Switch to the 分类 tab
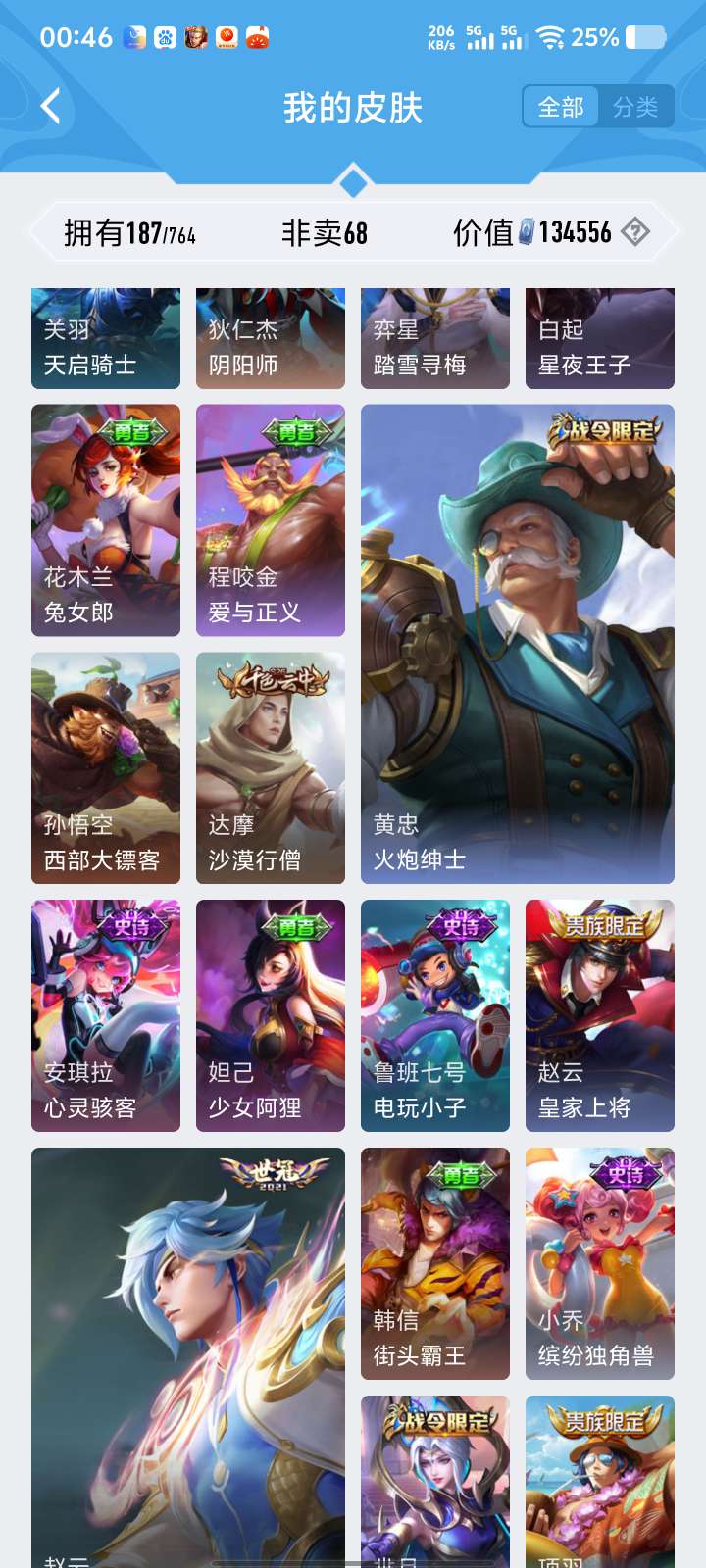This screenshot has width=706, height=1568. 635,107
